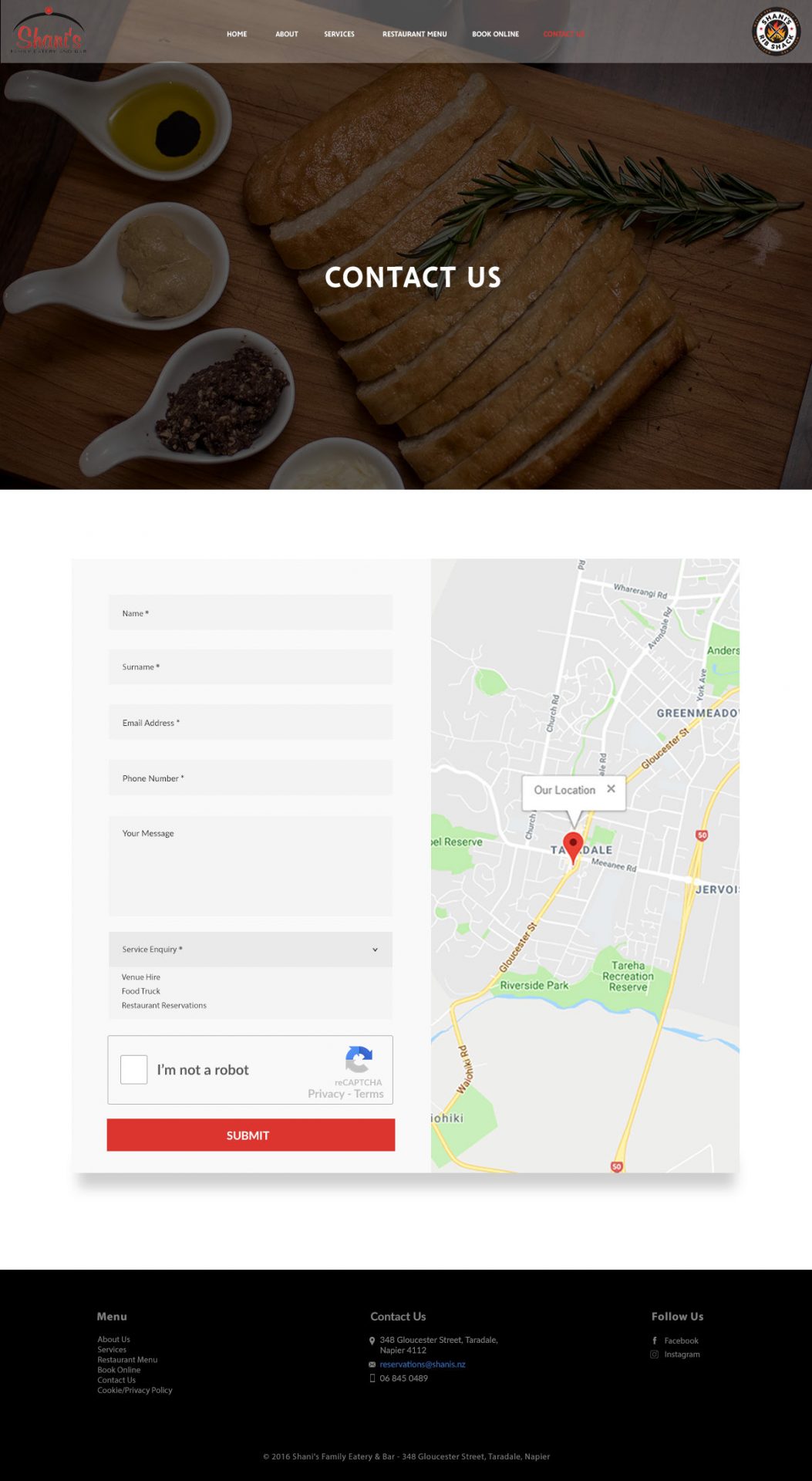
Task: Select the Email Address field
Action: tap(251, 723)
